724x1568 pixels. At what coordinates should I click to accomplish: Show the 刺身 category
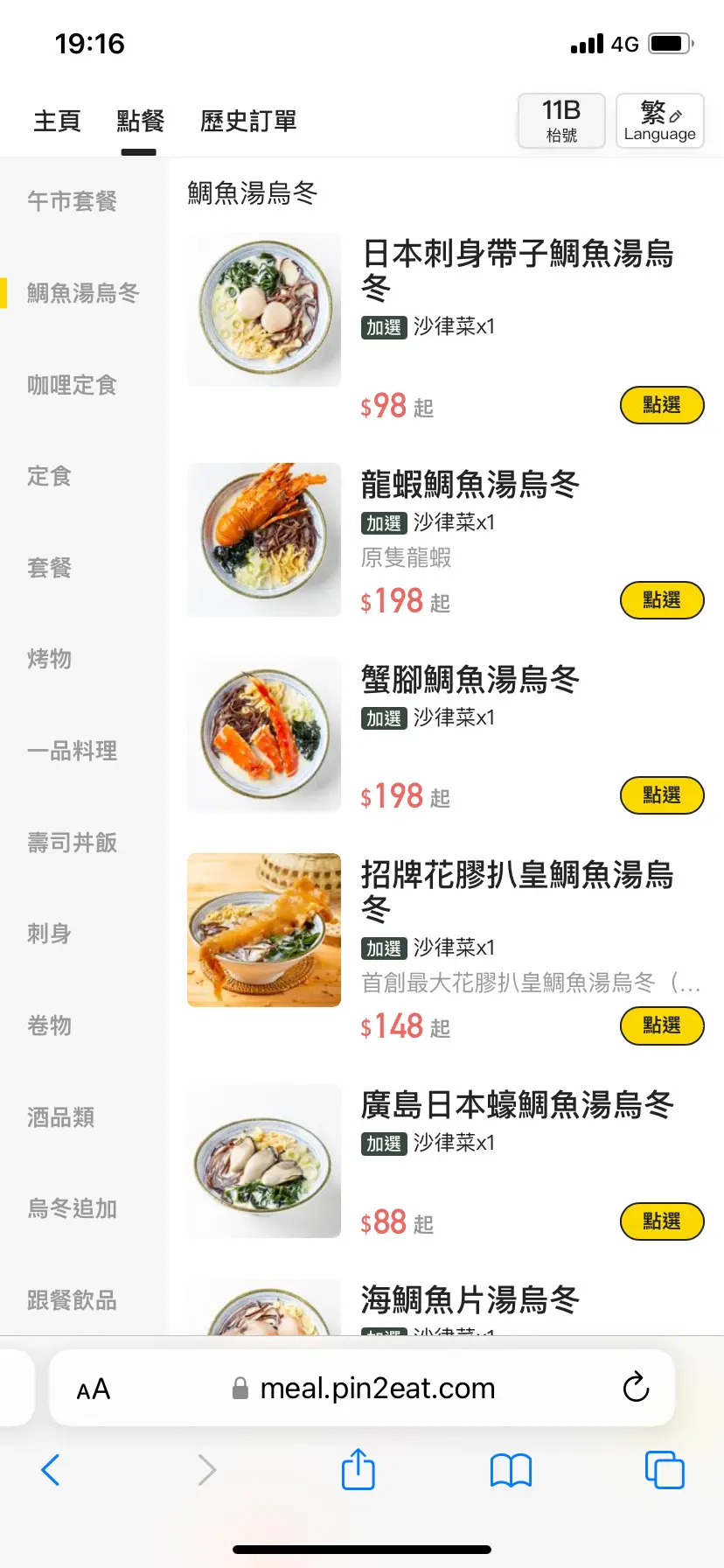(49, 934)
